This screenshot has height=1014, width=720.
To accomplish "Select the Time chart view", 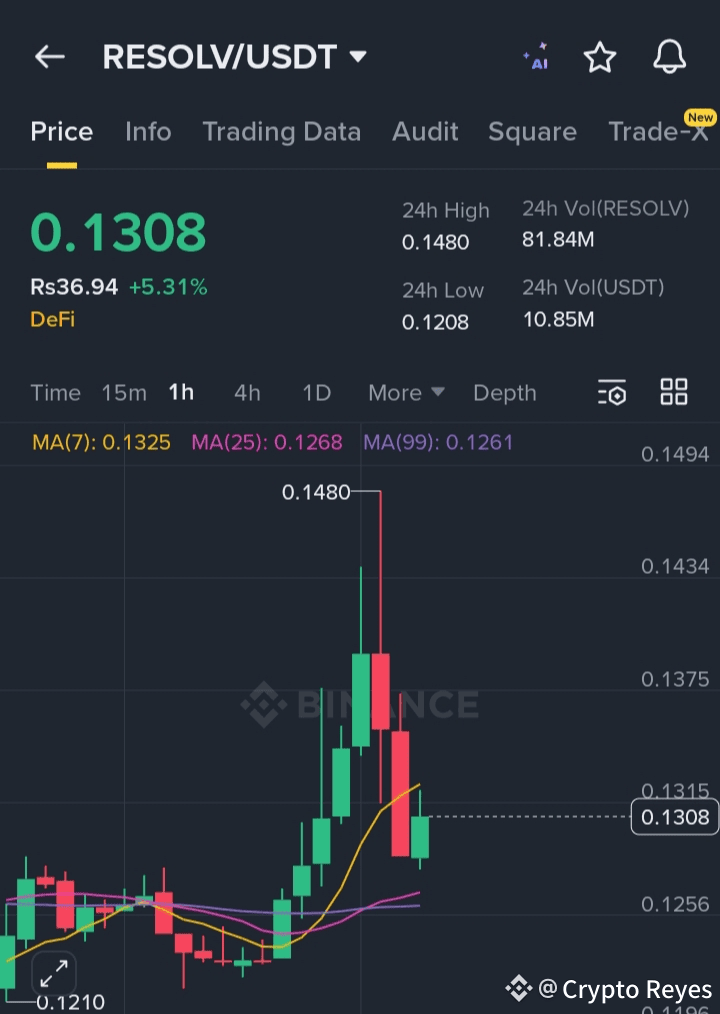I will 55,393.
